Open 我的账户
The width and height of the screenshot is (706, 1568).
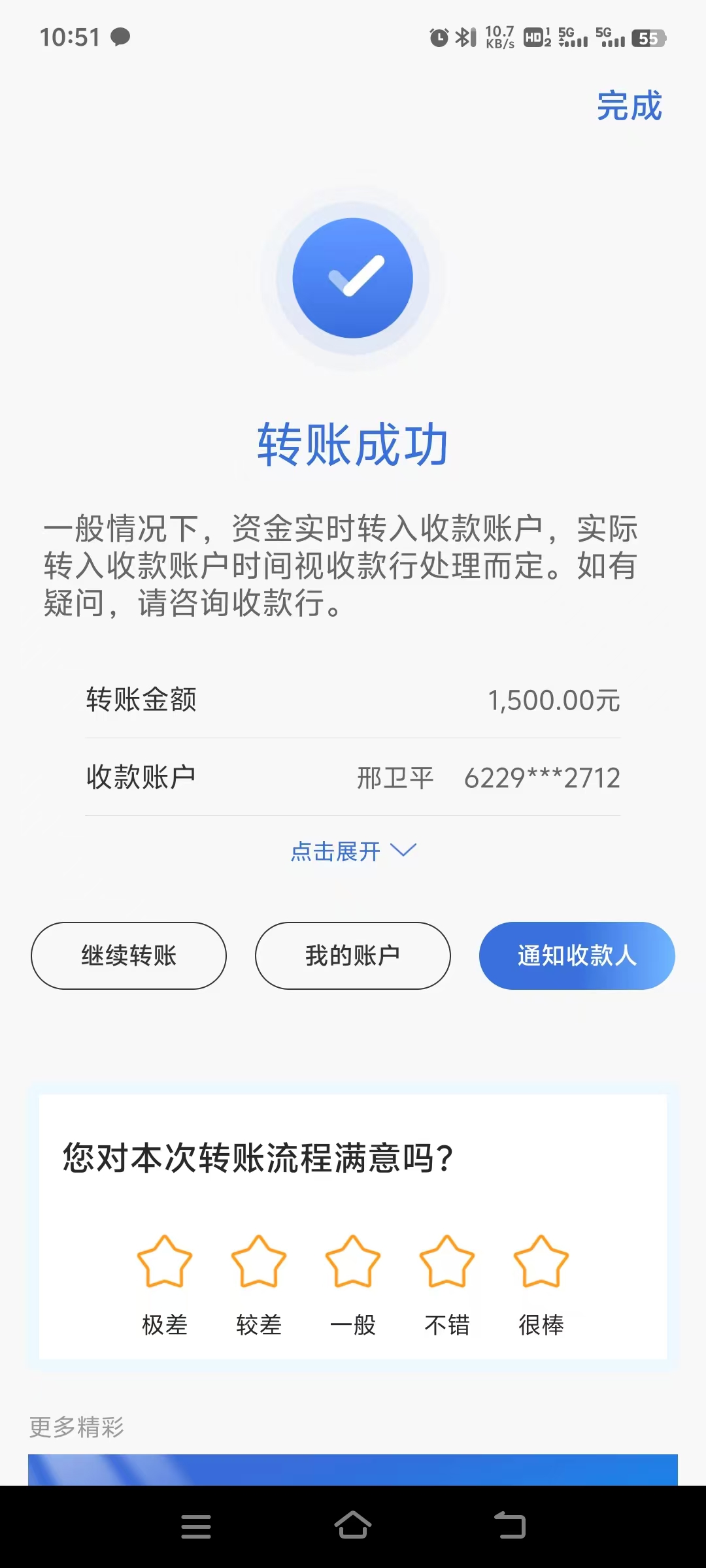353,956
